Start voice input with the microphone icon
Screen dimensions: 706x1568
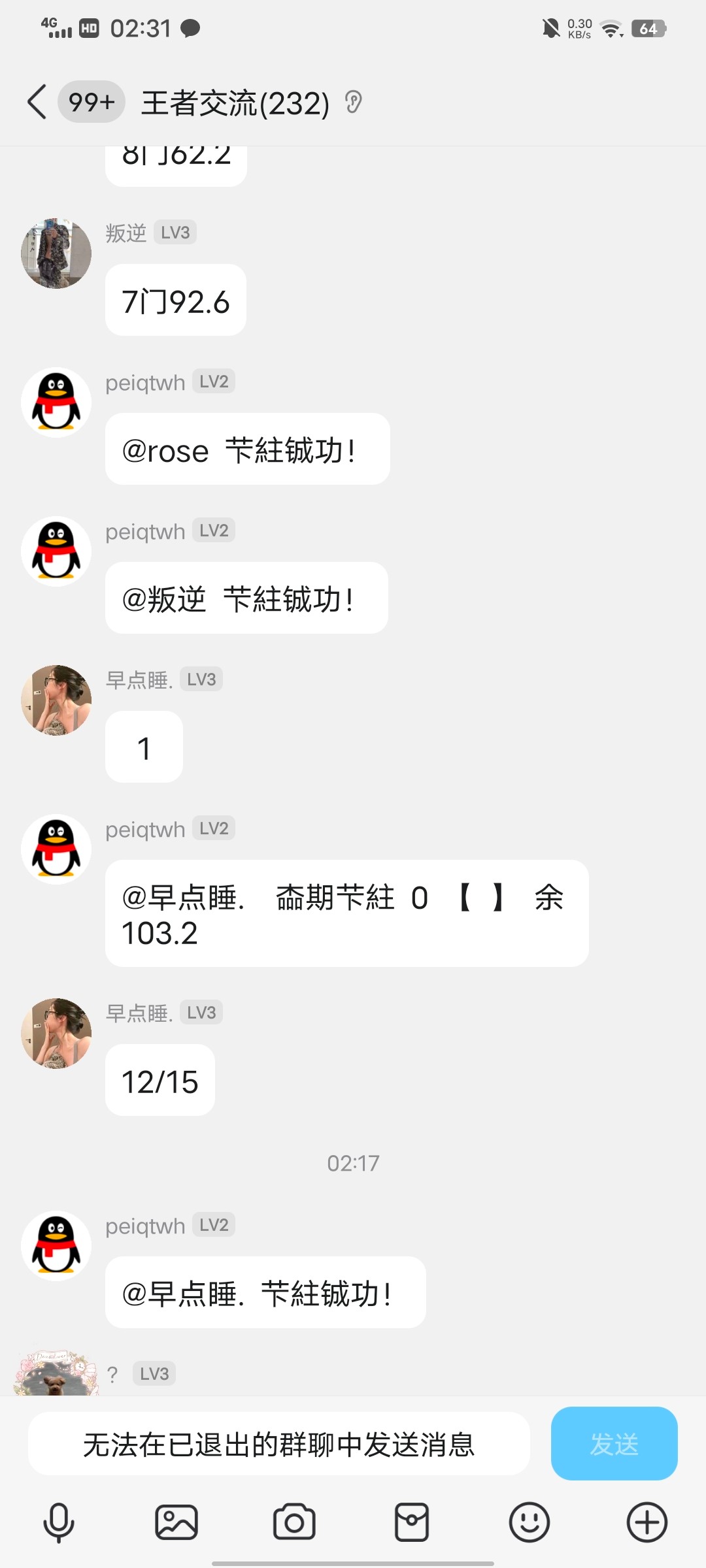click(x=59, y=1522)
